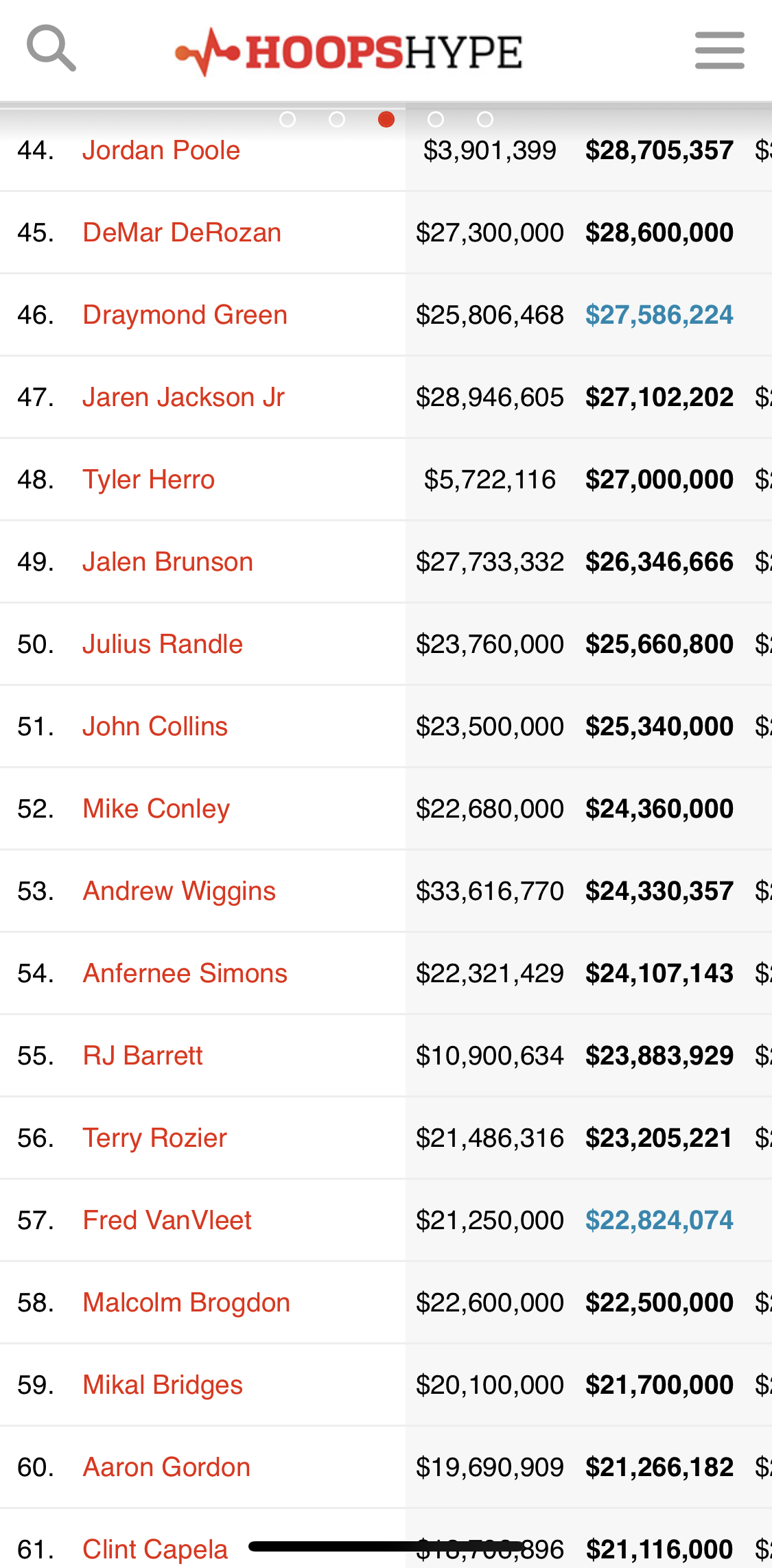Open Fred VanVleet's player page

(167, 1220)
